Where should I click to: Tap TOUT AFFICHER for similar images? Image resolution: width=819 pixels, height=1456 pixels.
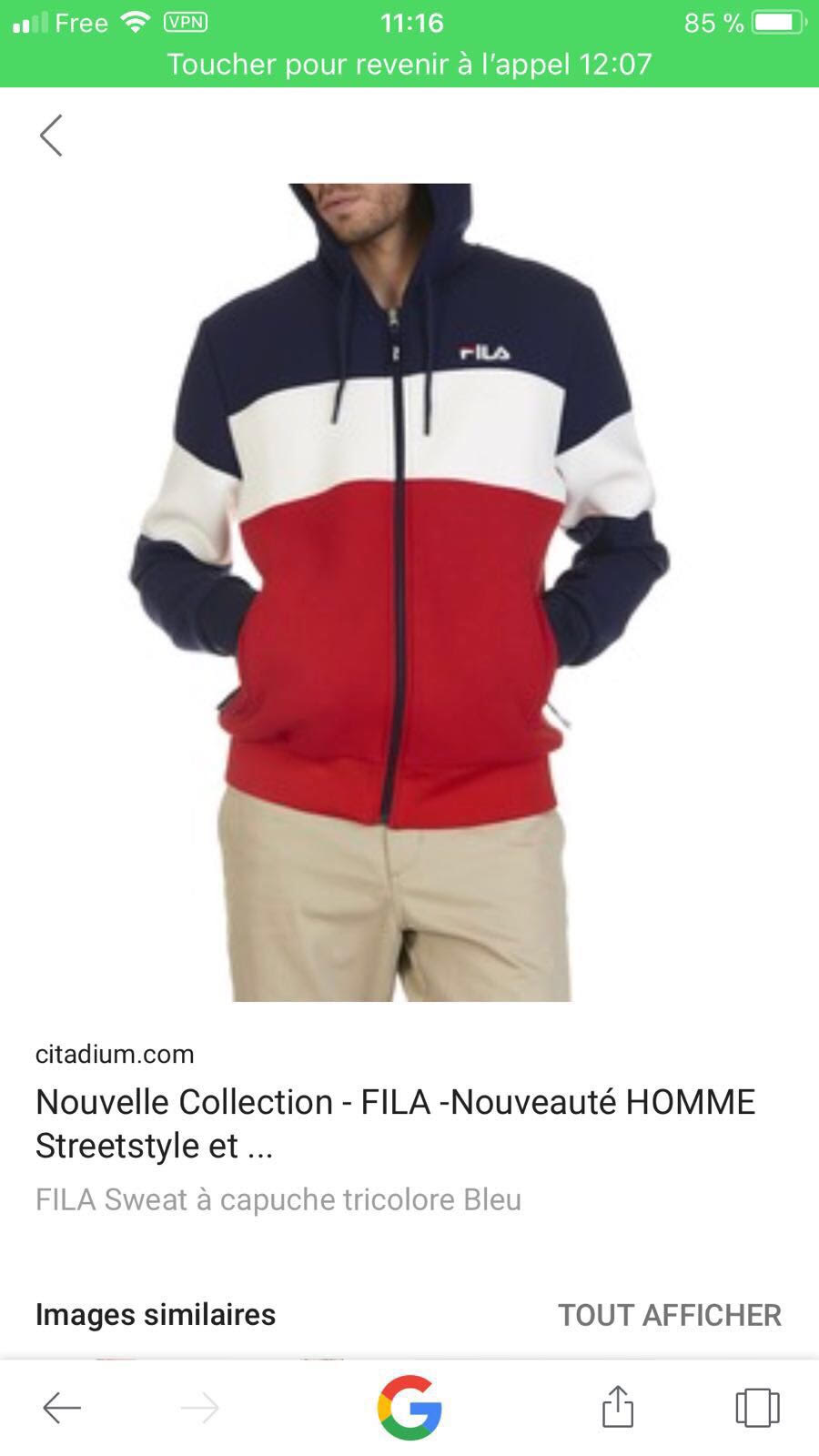coord(669,1315)
